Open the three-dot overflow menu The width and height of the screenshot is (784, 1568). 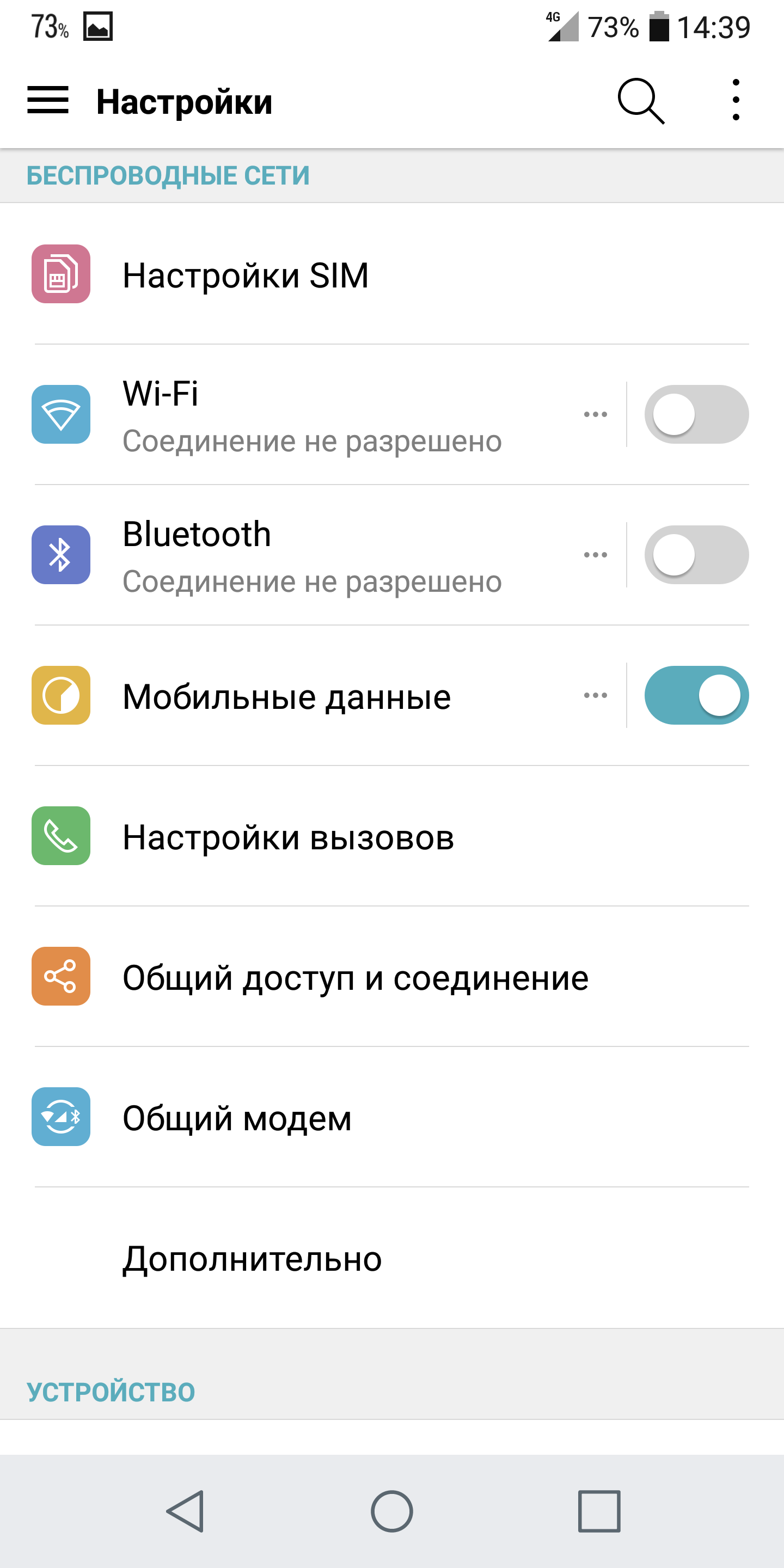(x=736, y=100)
